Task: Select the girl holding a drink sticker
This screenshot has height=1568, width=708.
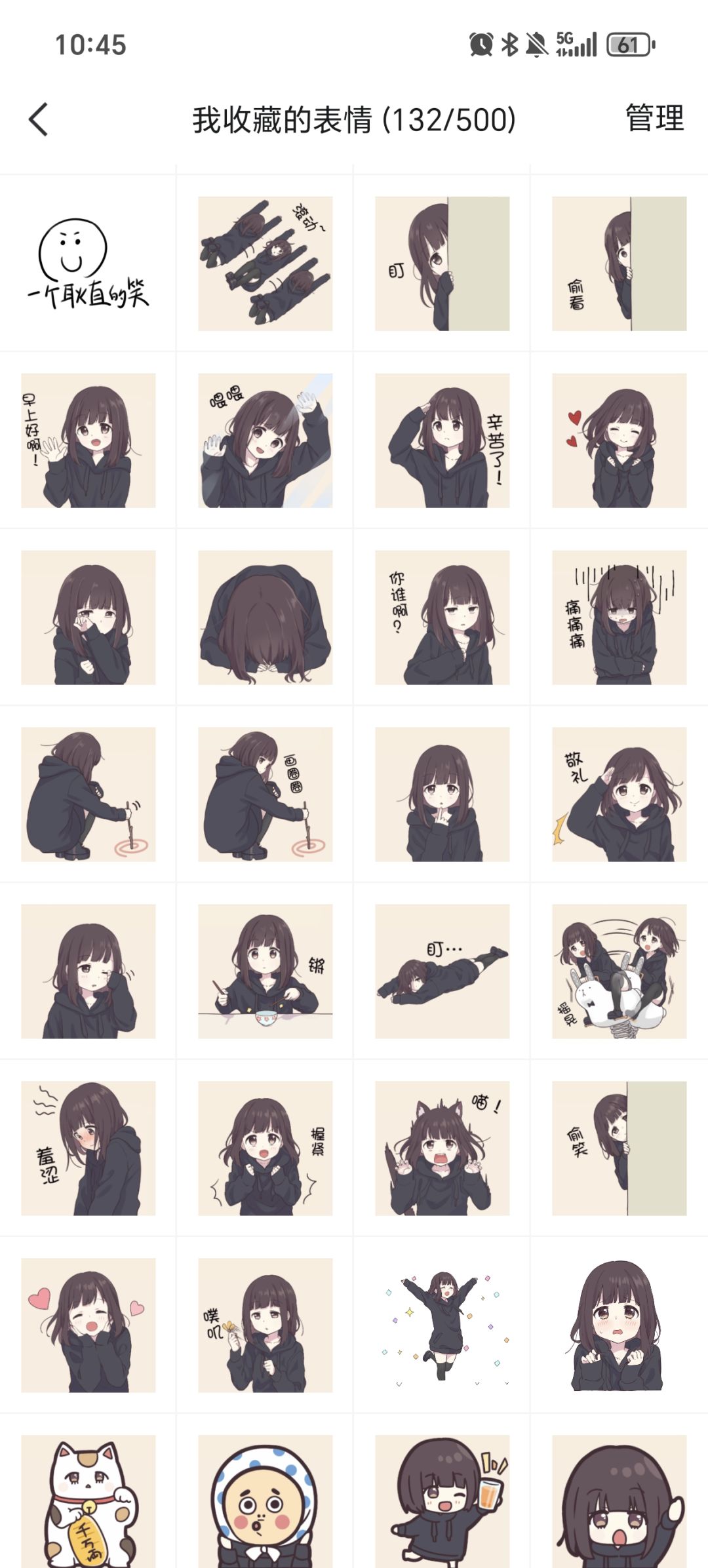Action: pyautogui.click(x=442, y=1501)
